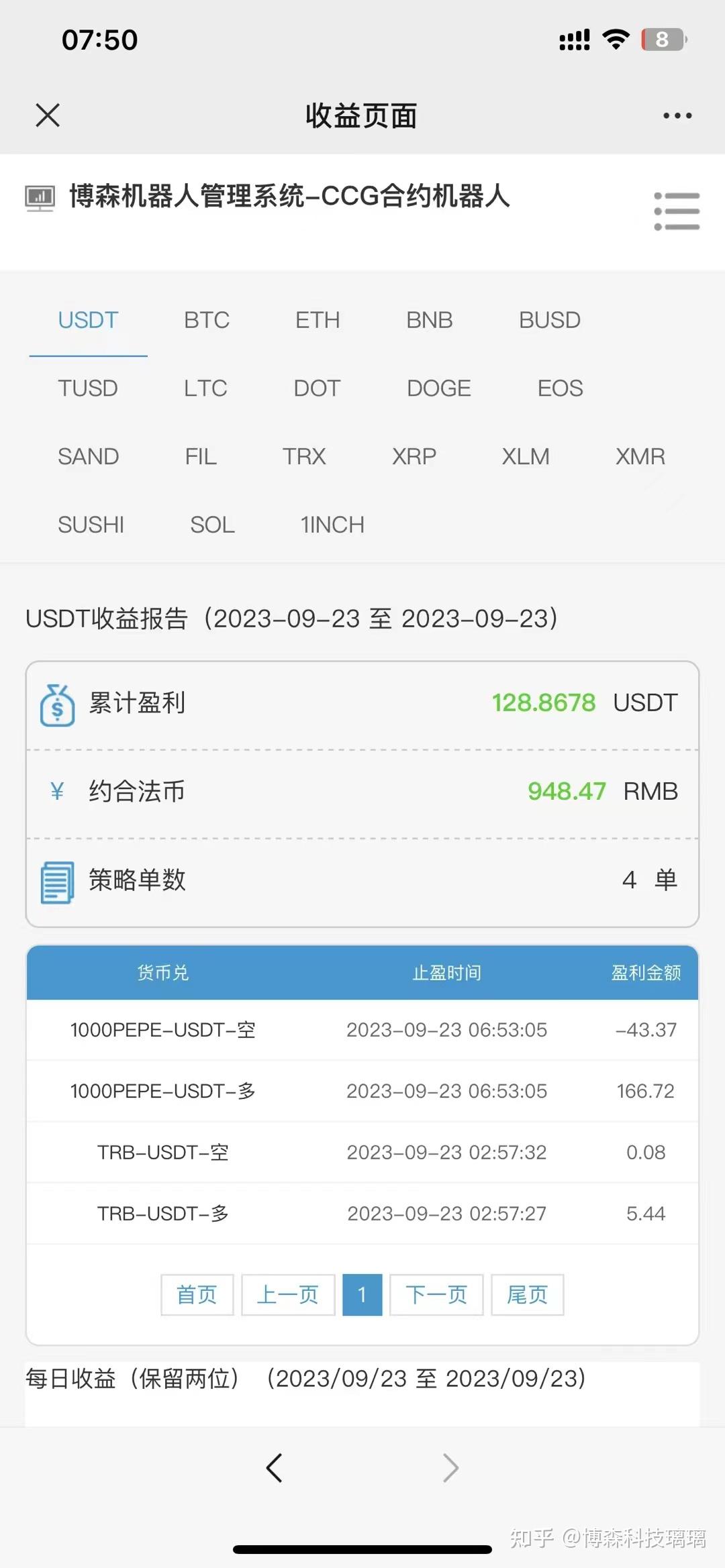Select page number 1

362,1295
